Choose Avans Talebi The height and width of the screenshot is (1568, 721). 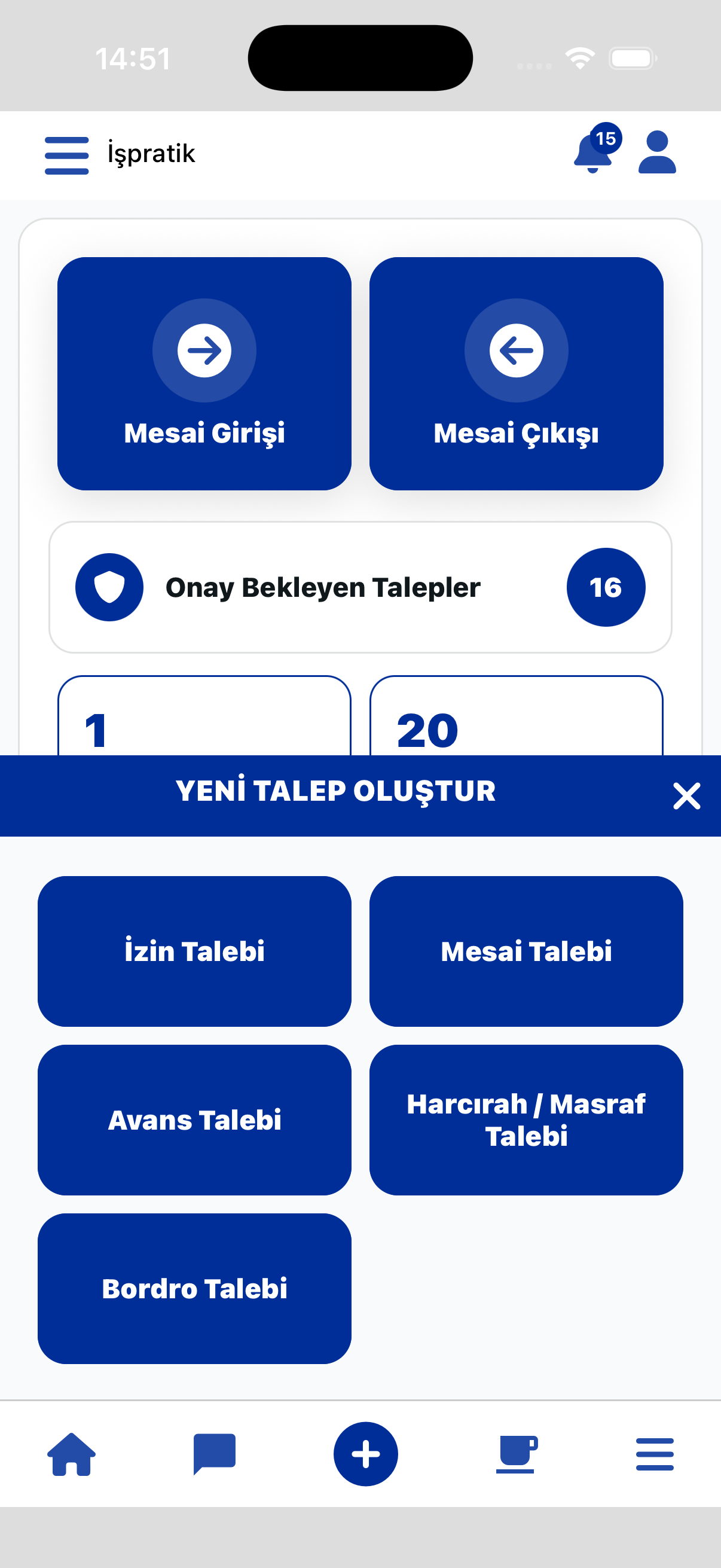click(x=195, y=1119)
